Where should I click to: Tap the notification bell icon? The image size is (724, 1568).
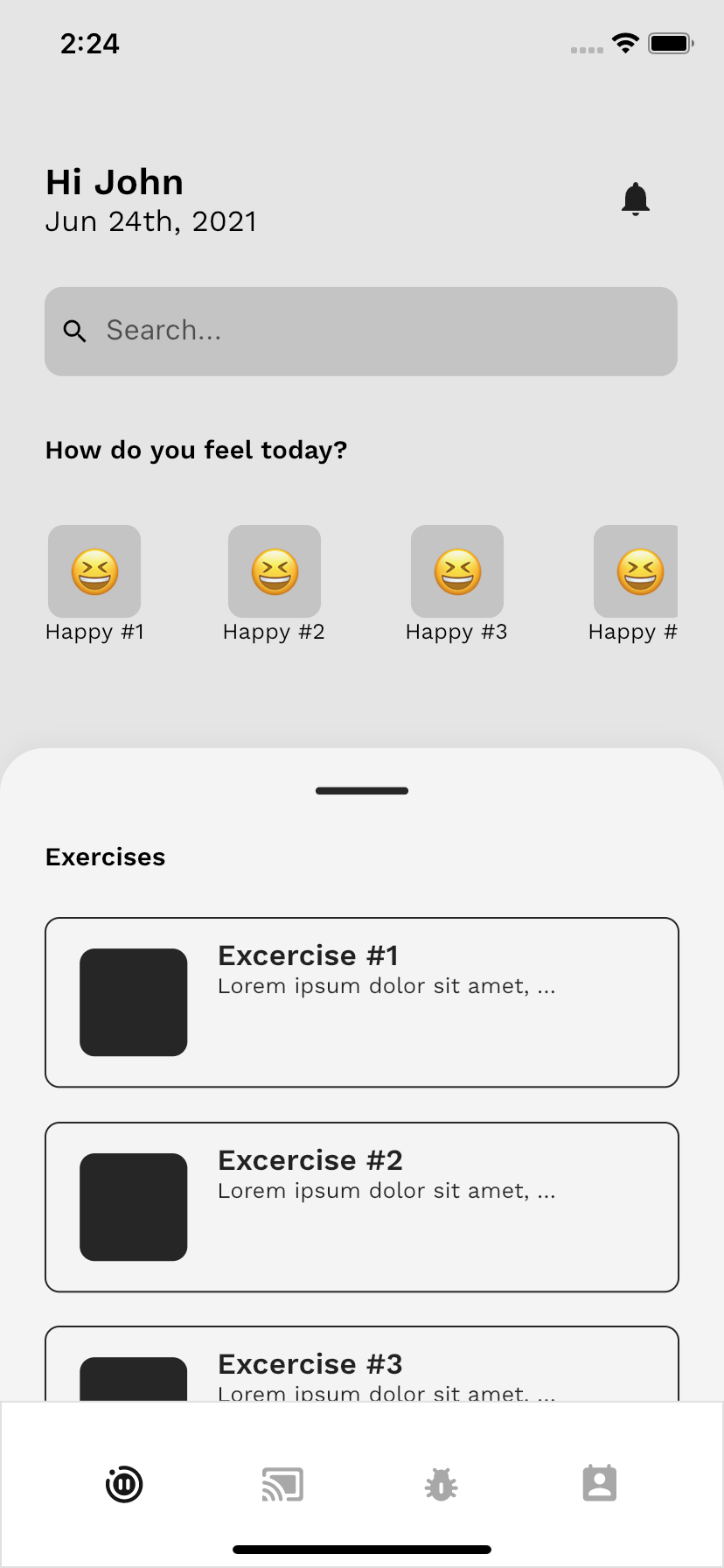(636, 199)
